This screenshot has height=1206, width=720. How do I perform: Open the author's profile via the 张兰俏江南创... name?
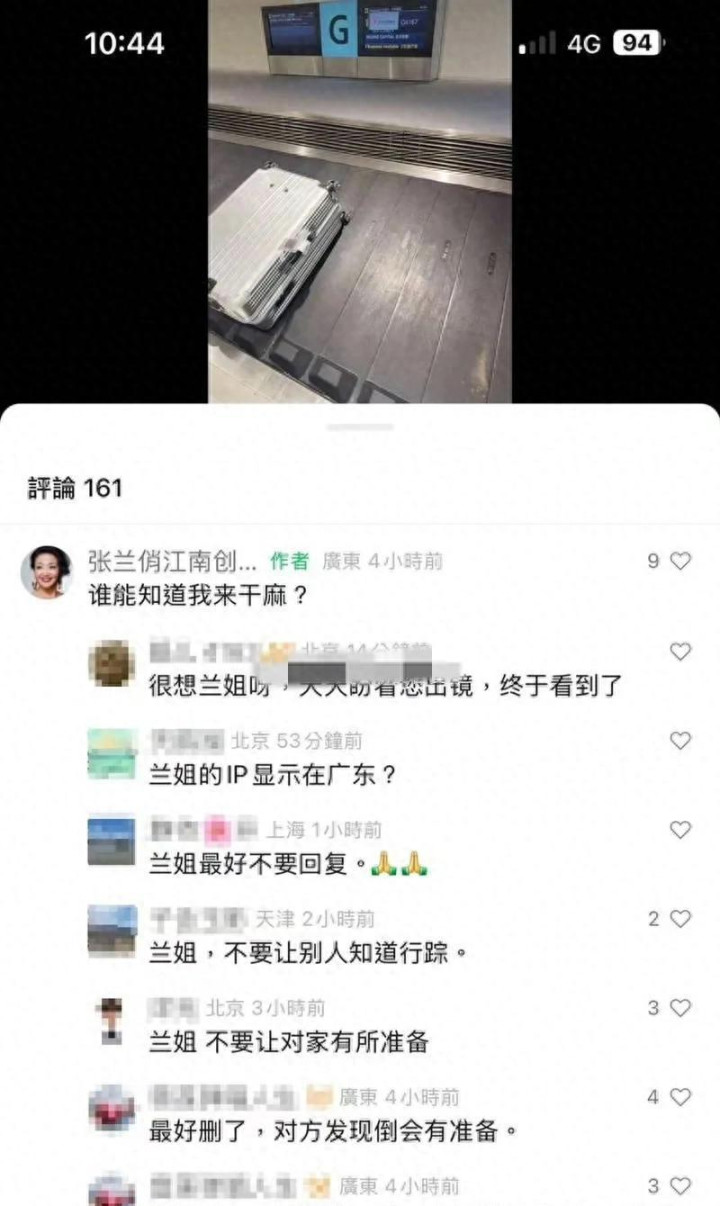[x=174, y=561]
